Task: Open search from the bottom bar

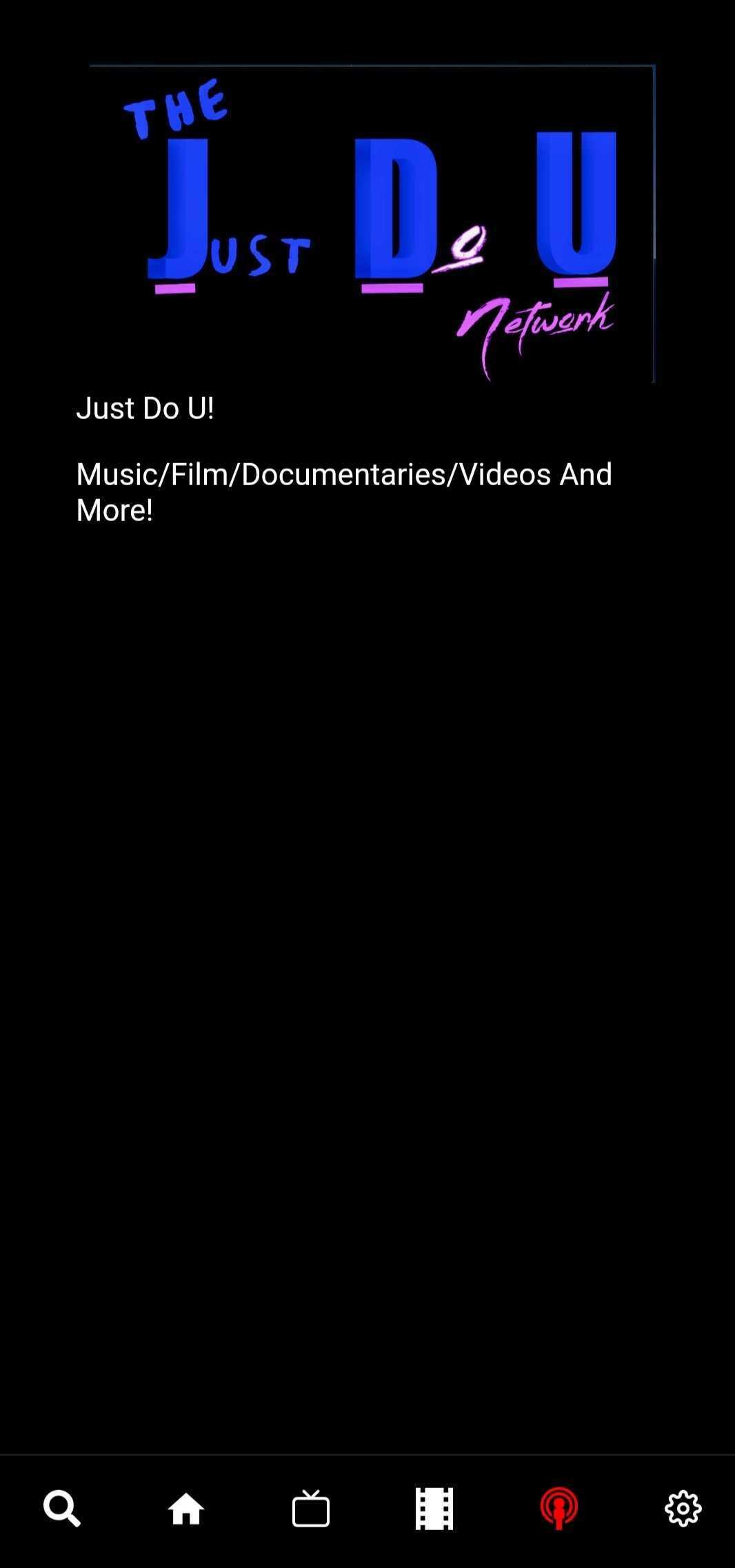Action: point(62,1508)
